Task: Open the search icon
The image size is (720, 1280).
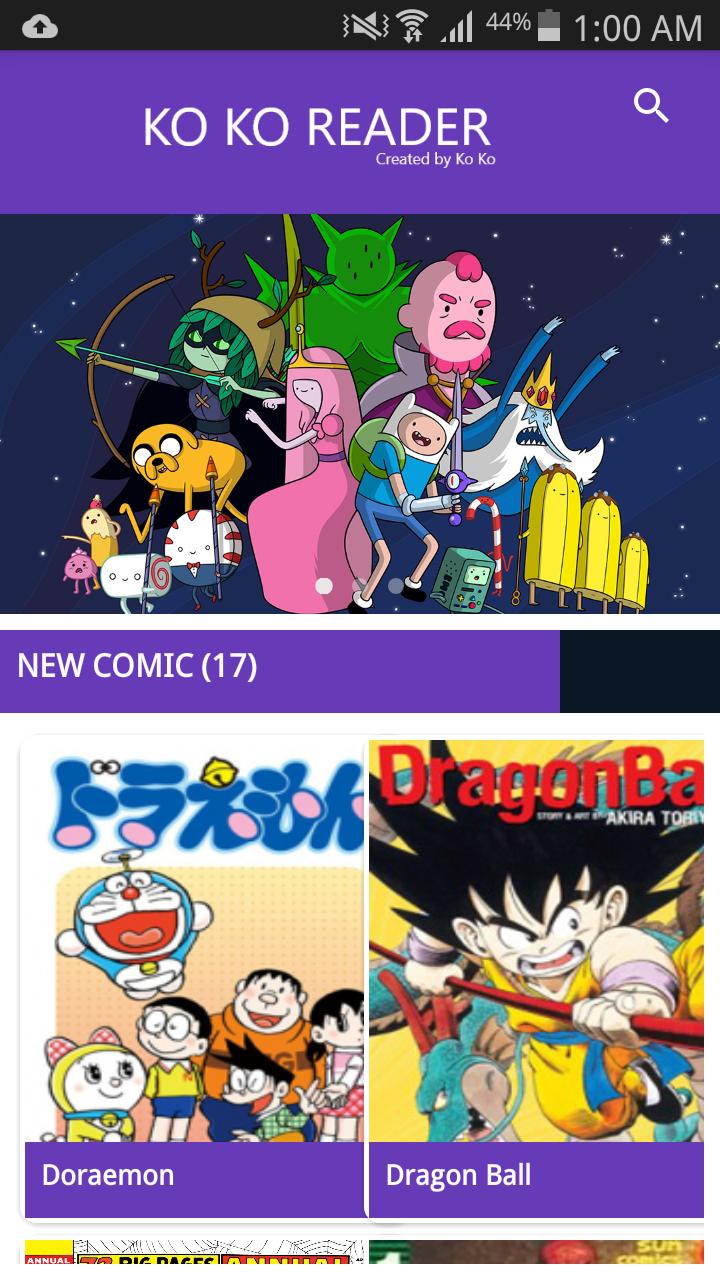Action: 651,105
